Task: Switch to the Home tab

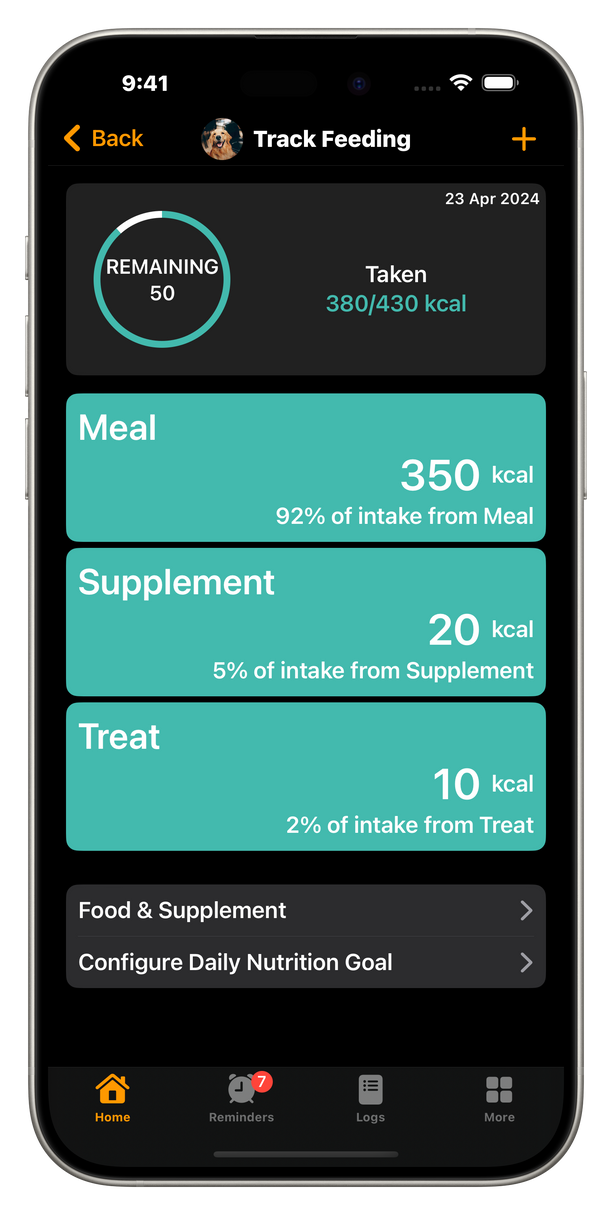Action: (x=112, y=1098)
